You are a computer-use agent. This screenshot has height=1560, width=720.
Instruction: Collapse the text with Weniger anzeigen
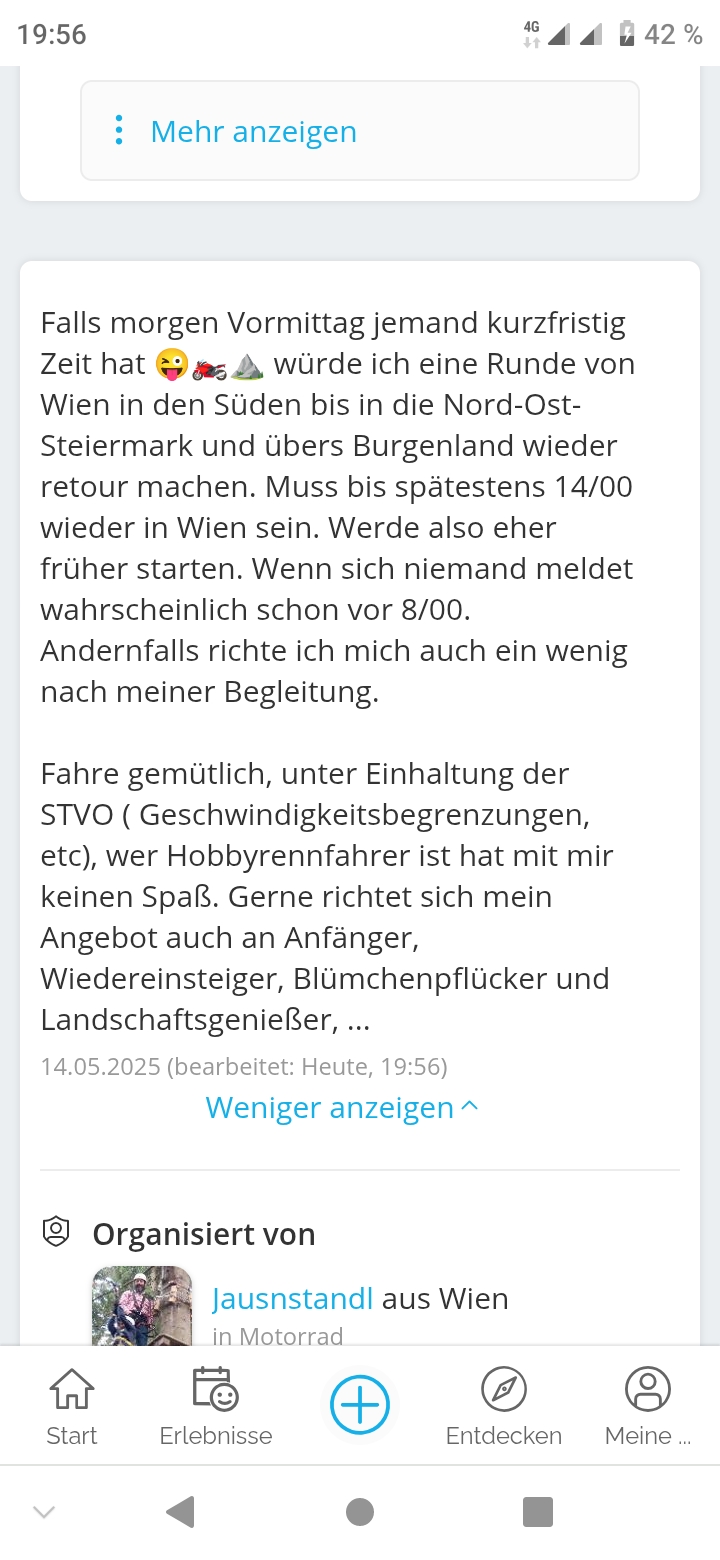click(342, 1108)
